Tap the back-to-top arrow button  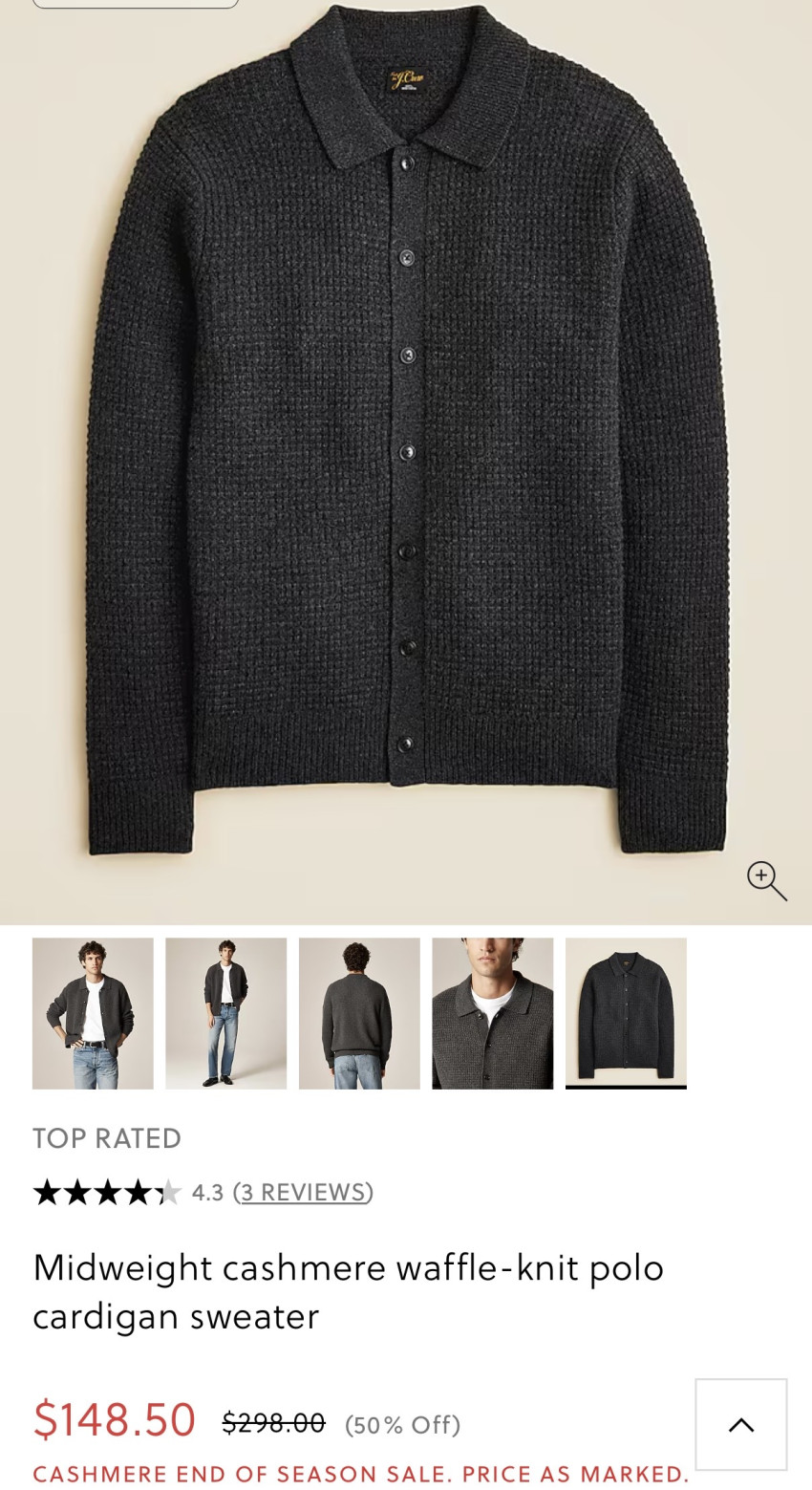741,1425
